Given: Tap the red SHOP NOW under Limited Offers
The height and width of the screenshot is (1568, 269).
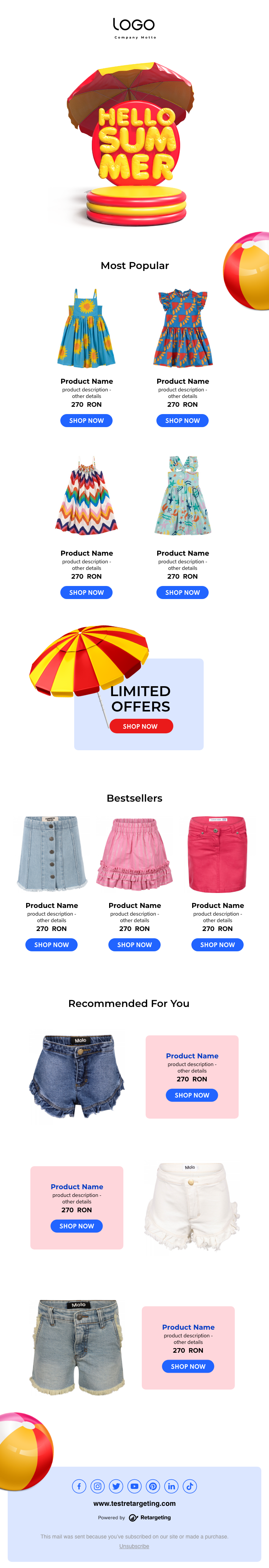Looking at the screenshot, I should 141,726.
